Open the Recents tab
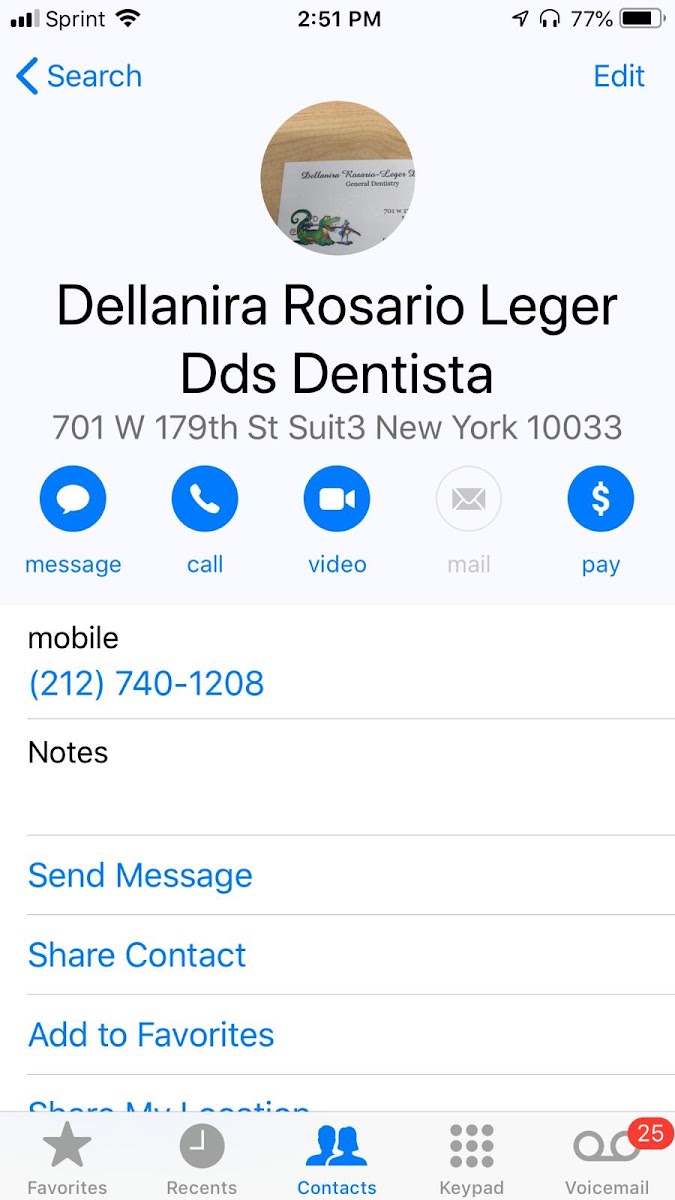 click(202, 1160)
